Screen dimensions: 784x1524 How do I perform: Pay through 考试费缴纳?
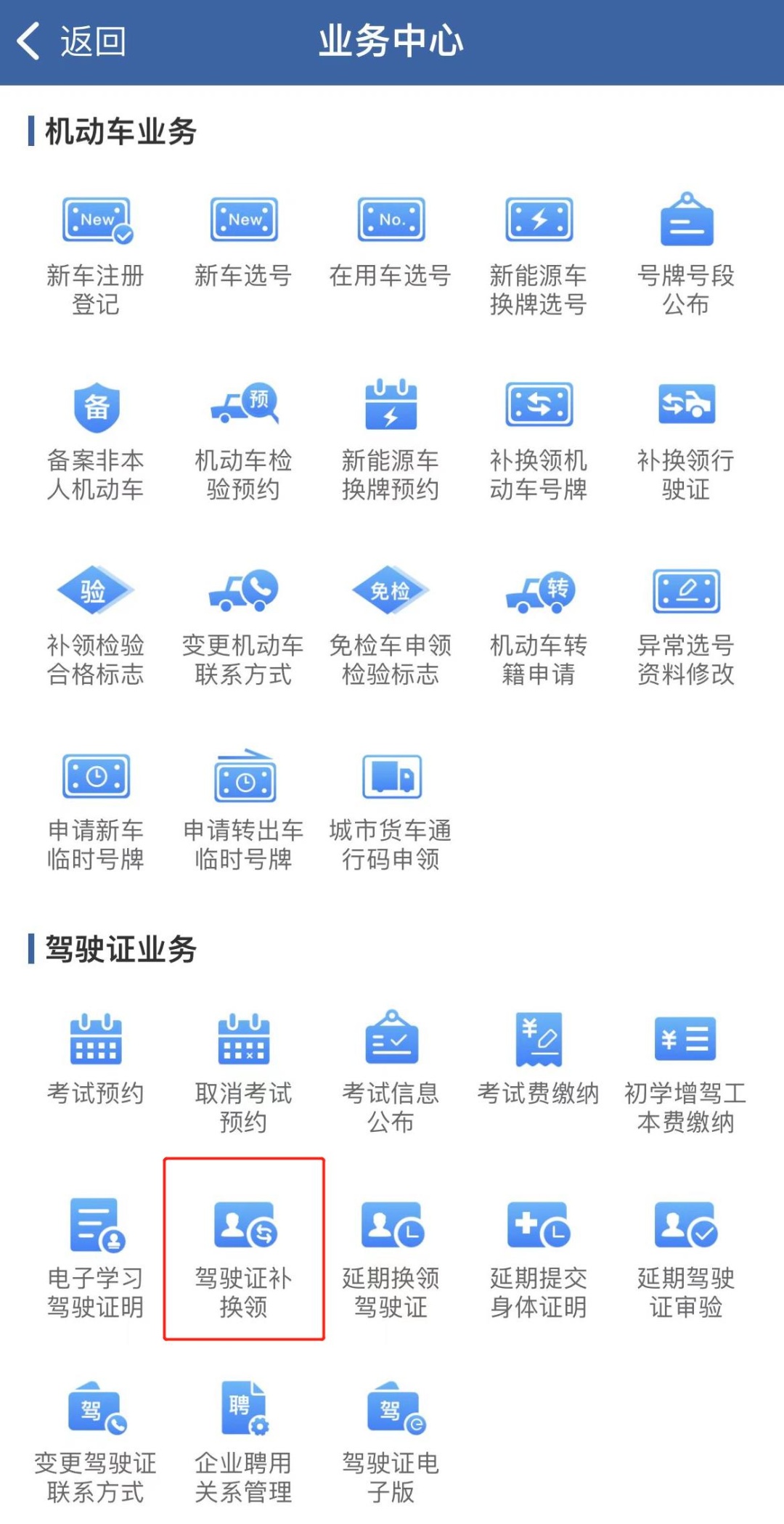[x=539, y=1060]
